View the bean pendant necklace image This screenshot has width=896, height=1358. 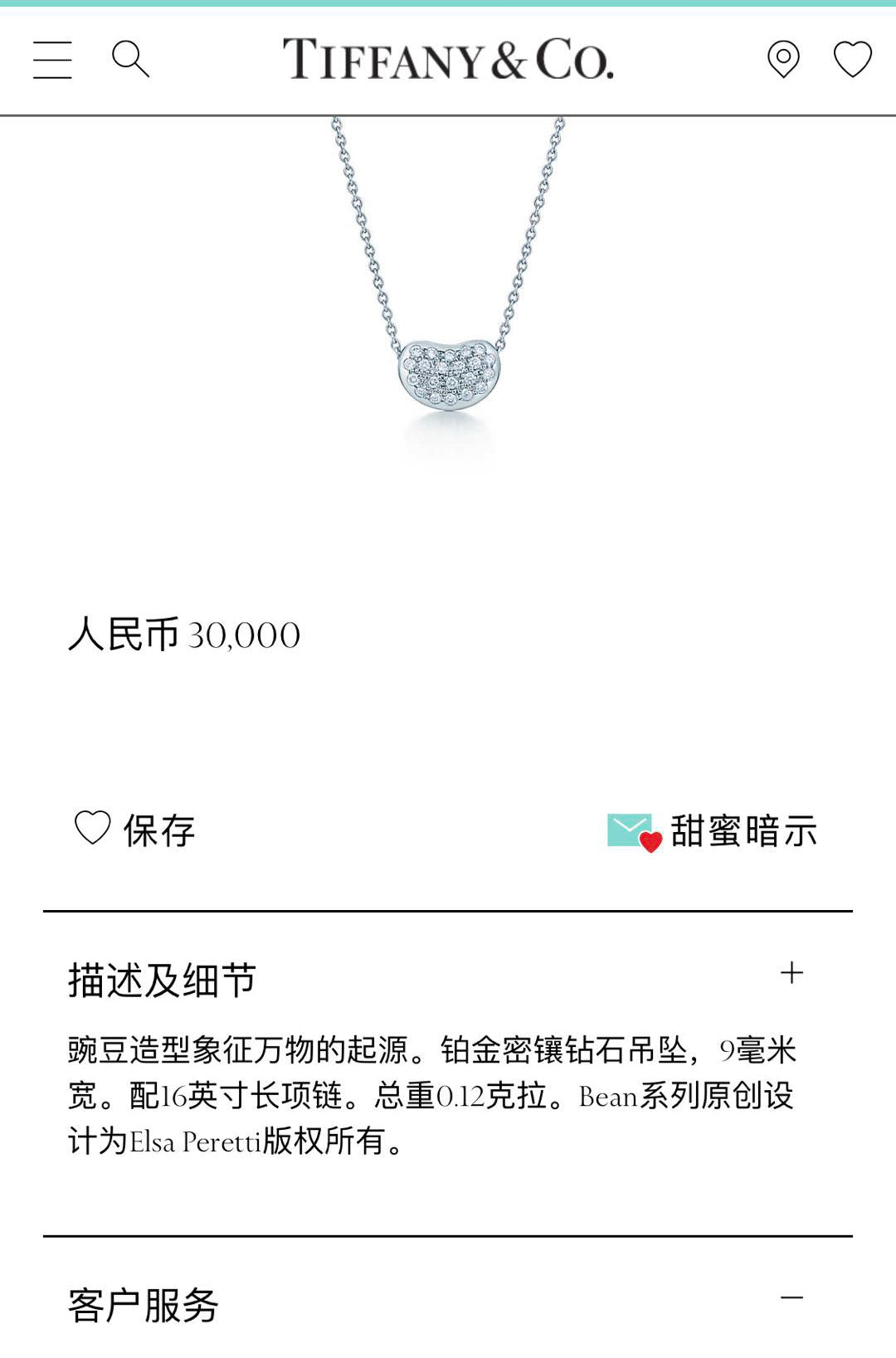(448, 332)
